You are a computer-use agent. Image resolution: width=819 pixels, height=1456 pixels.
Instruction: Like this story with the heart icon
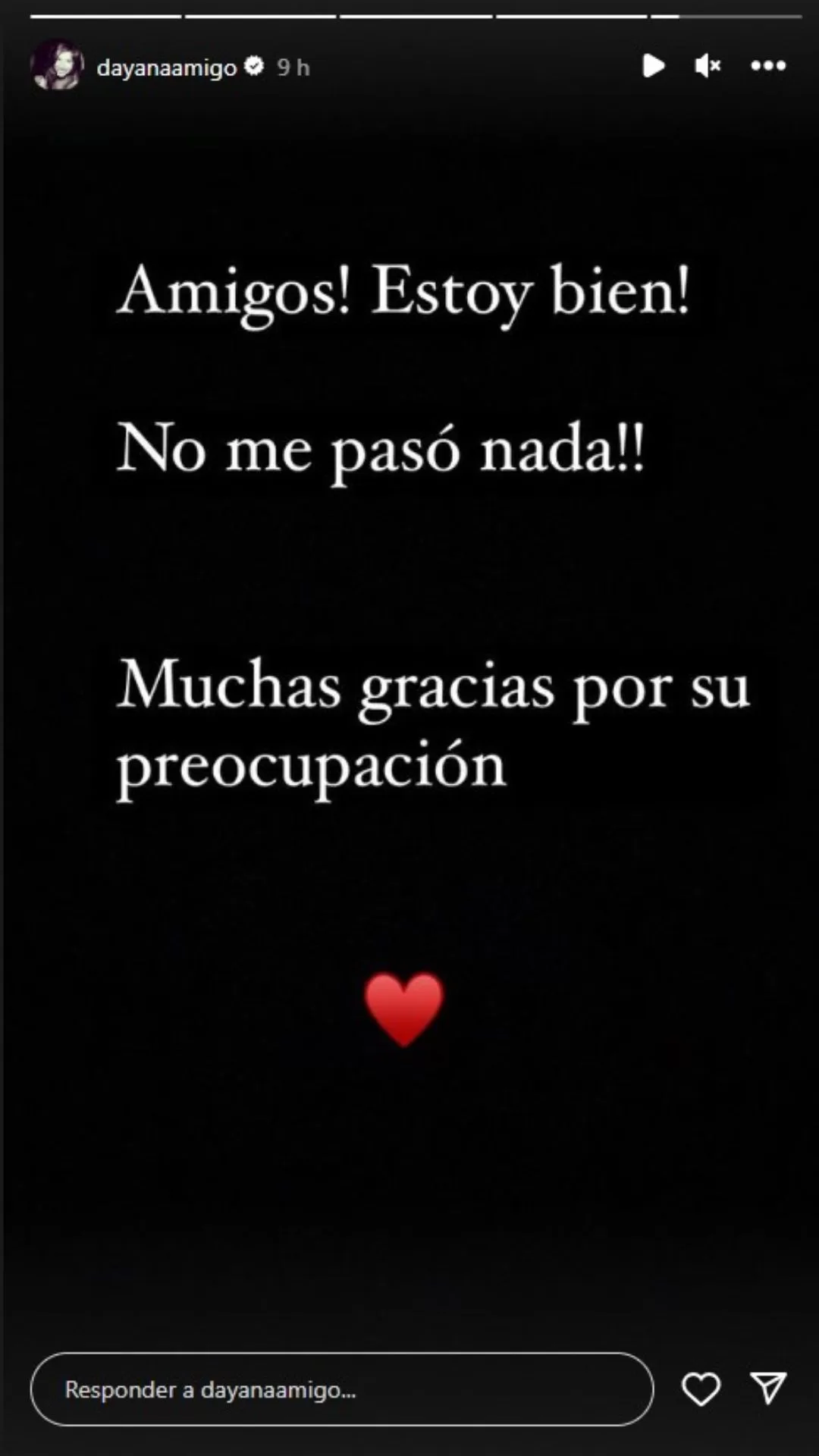coord(701,1389)
